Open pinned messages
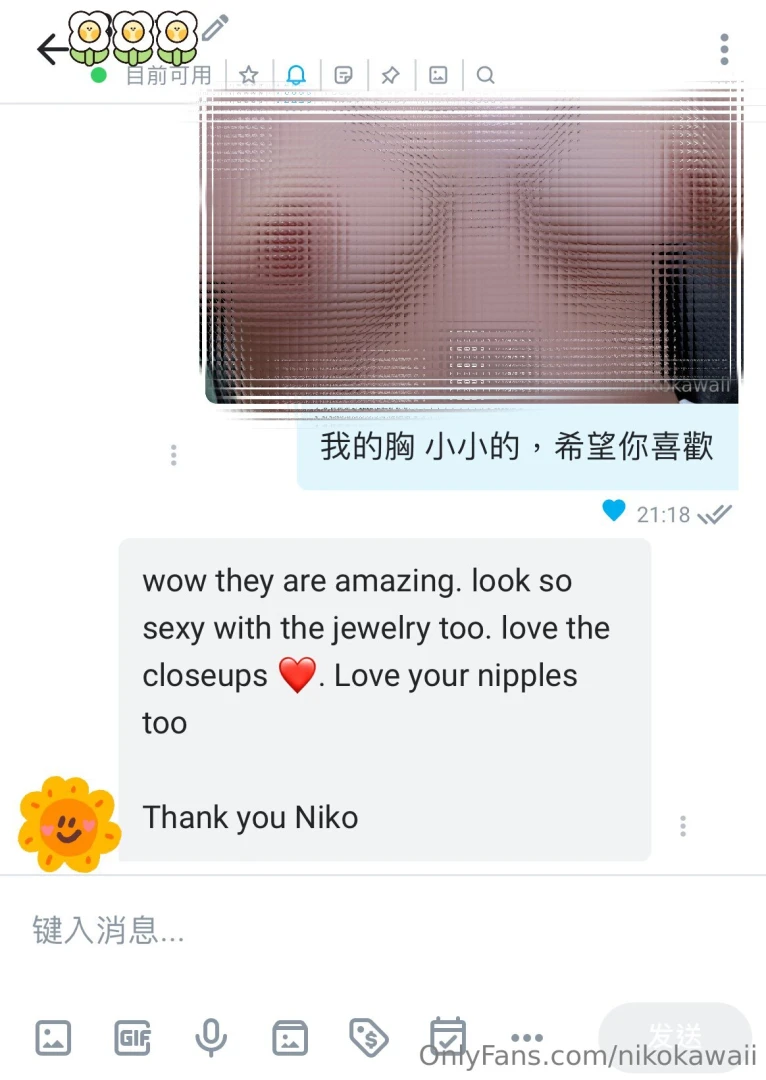766x1080 pixels. [x=390, y=75]
